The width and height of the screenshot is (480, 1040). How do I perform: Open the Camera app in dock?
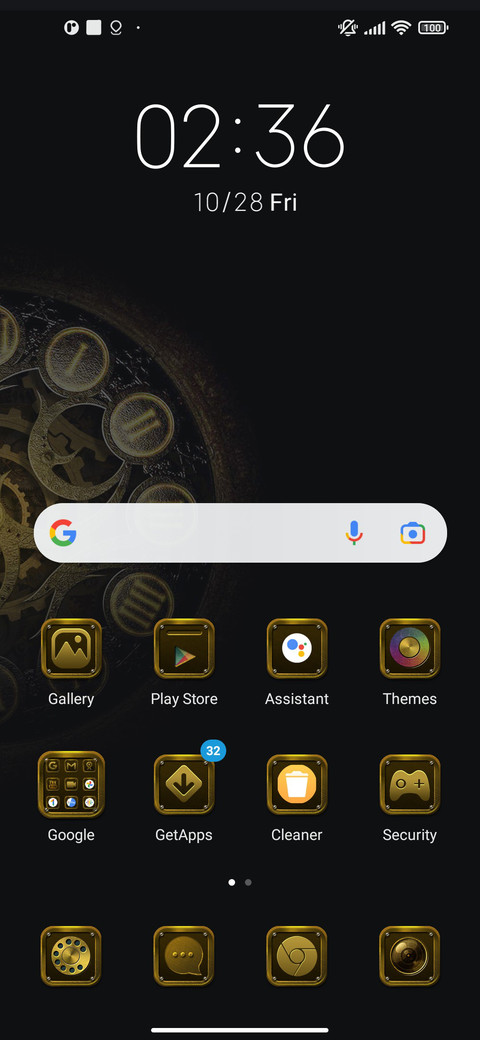pyautogui.click(x=410, y=956)
